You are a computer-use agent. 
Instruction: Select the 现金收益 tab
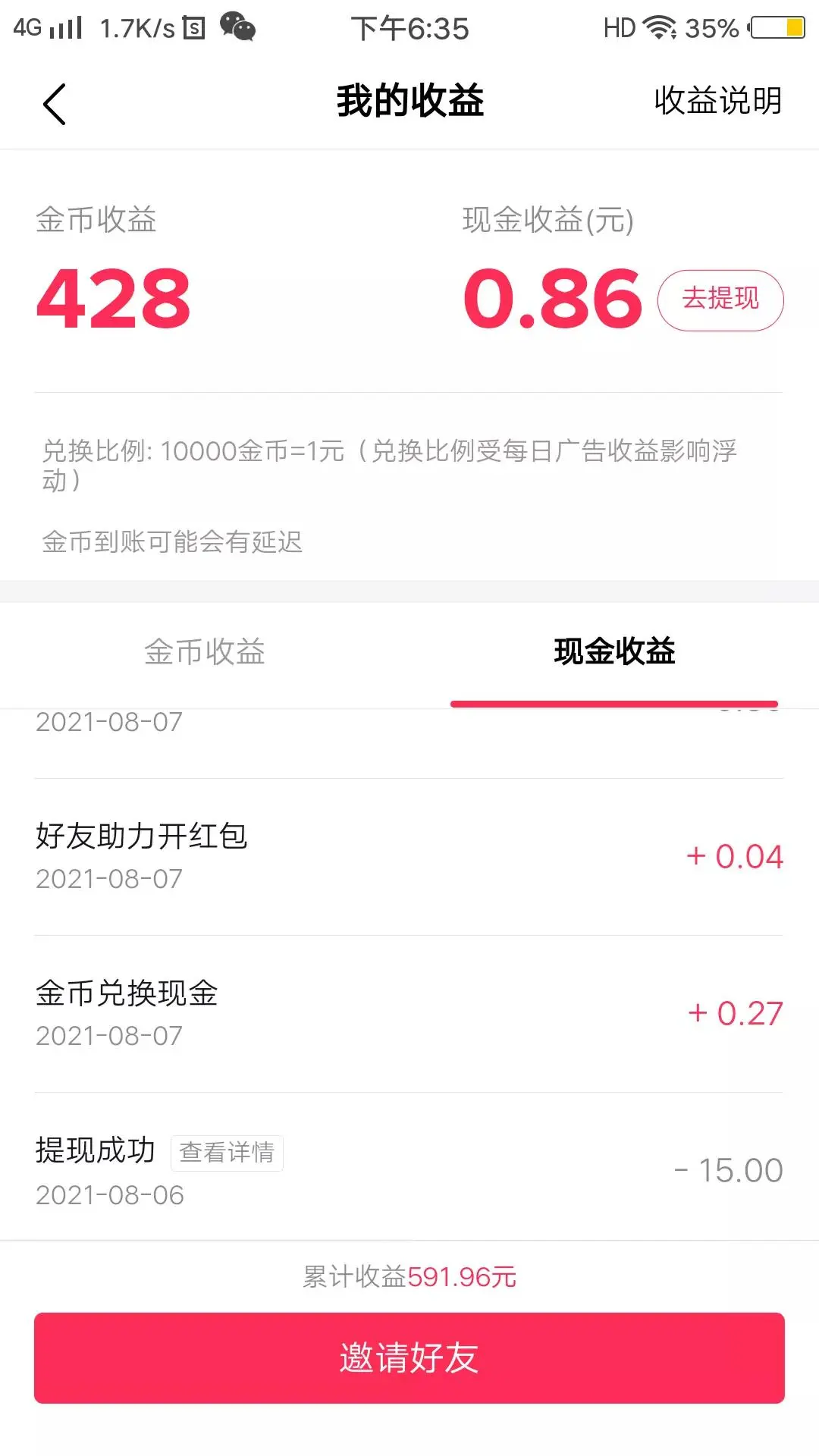pyautogui.click(x=614, y=652)
